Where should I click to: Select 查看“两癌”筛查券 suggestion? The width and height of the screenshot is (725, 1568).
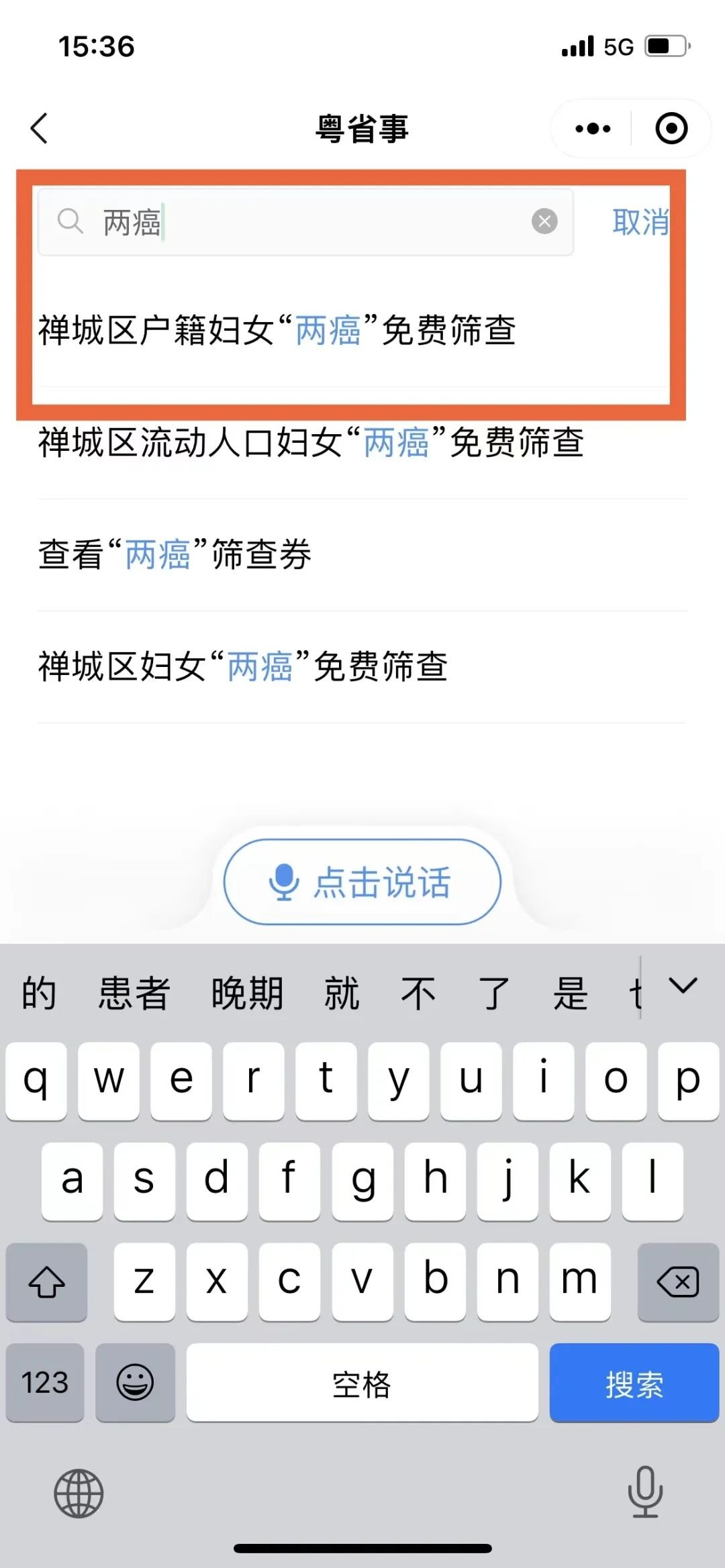tap(175, 555)
